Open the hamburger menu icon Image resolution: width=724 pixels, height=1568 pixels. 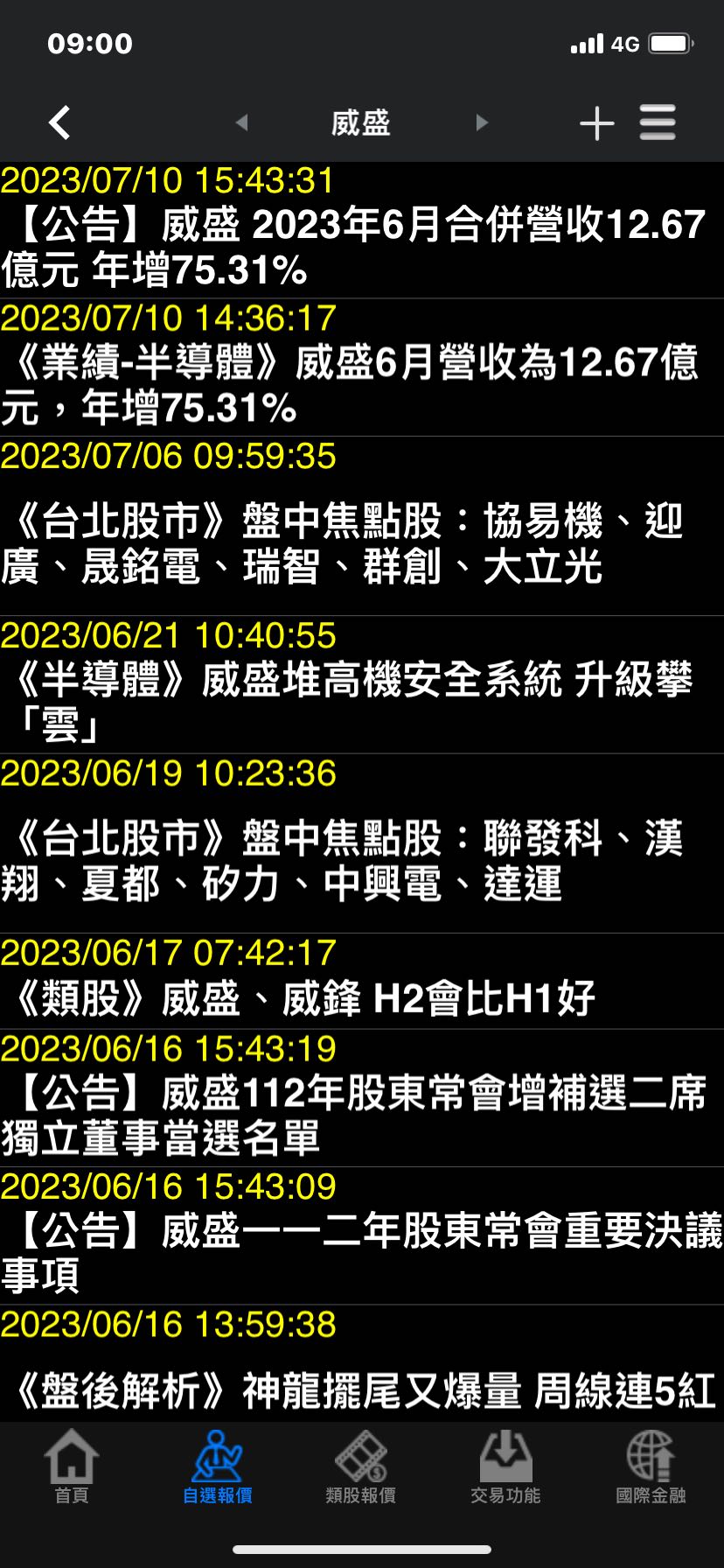click(x=658, y=122)
